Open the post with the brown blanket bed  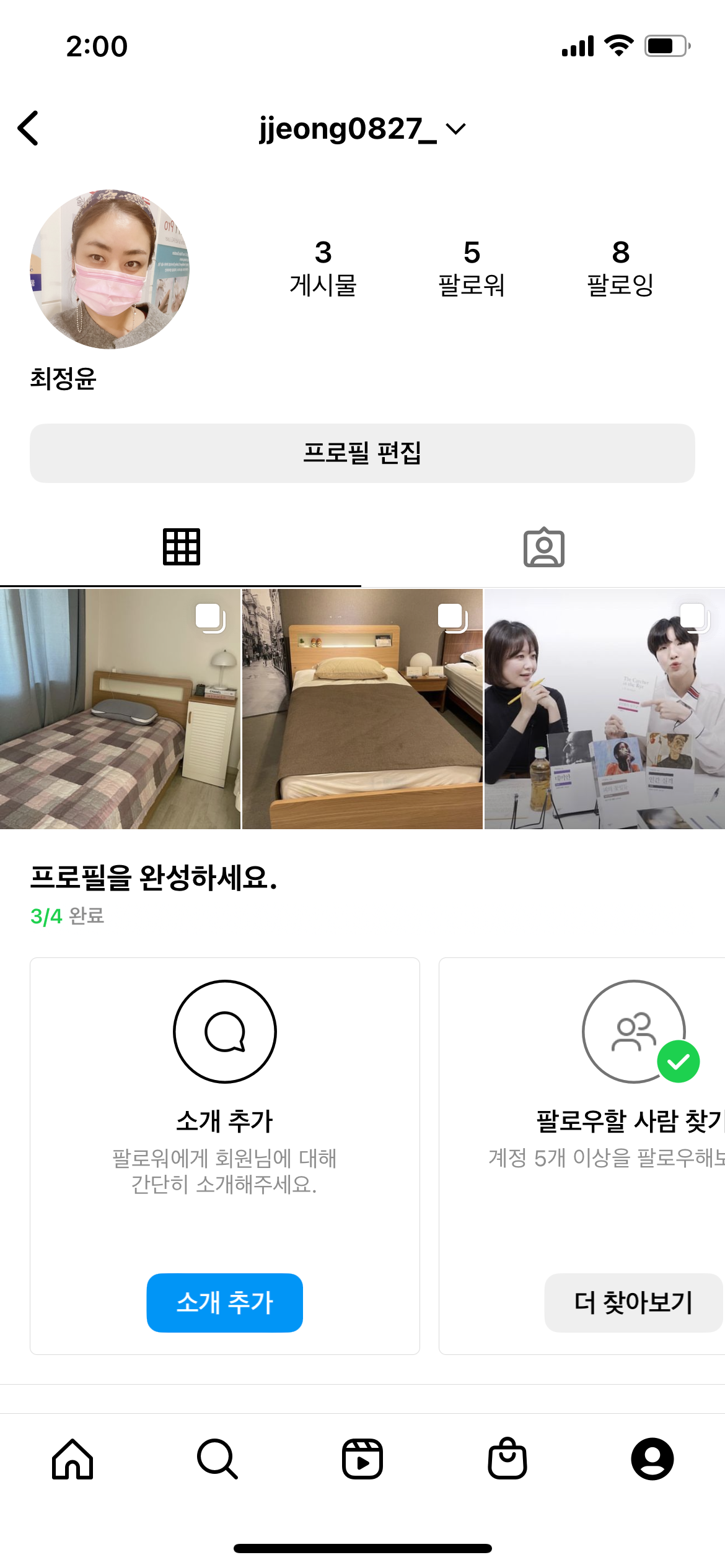click(362, 709)
